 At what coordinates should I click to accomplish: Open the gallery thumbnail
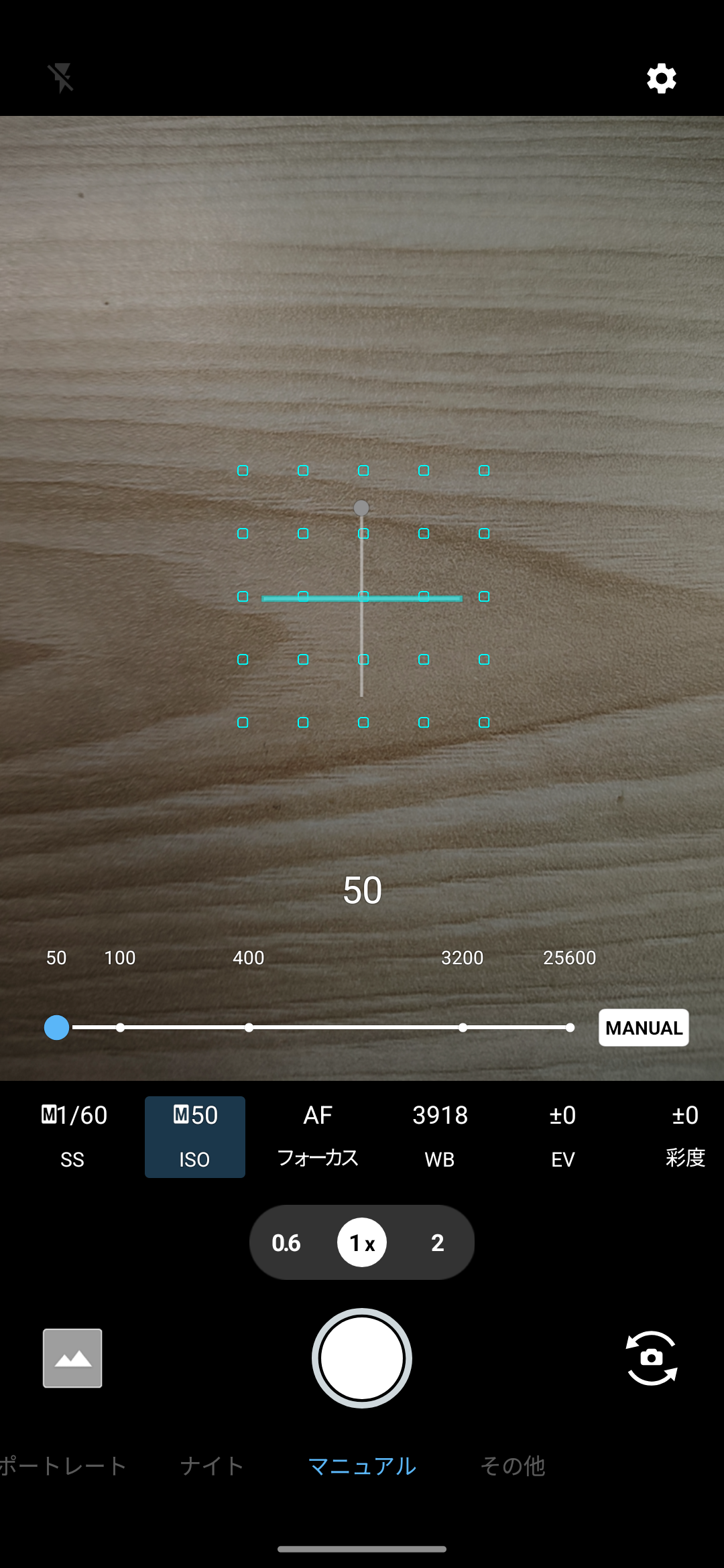[72, 1358]
